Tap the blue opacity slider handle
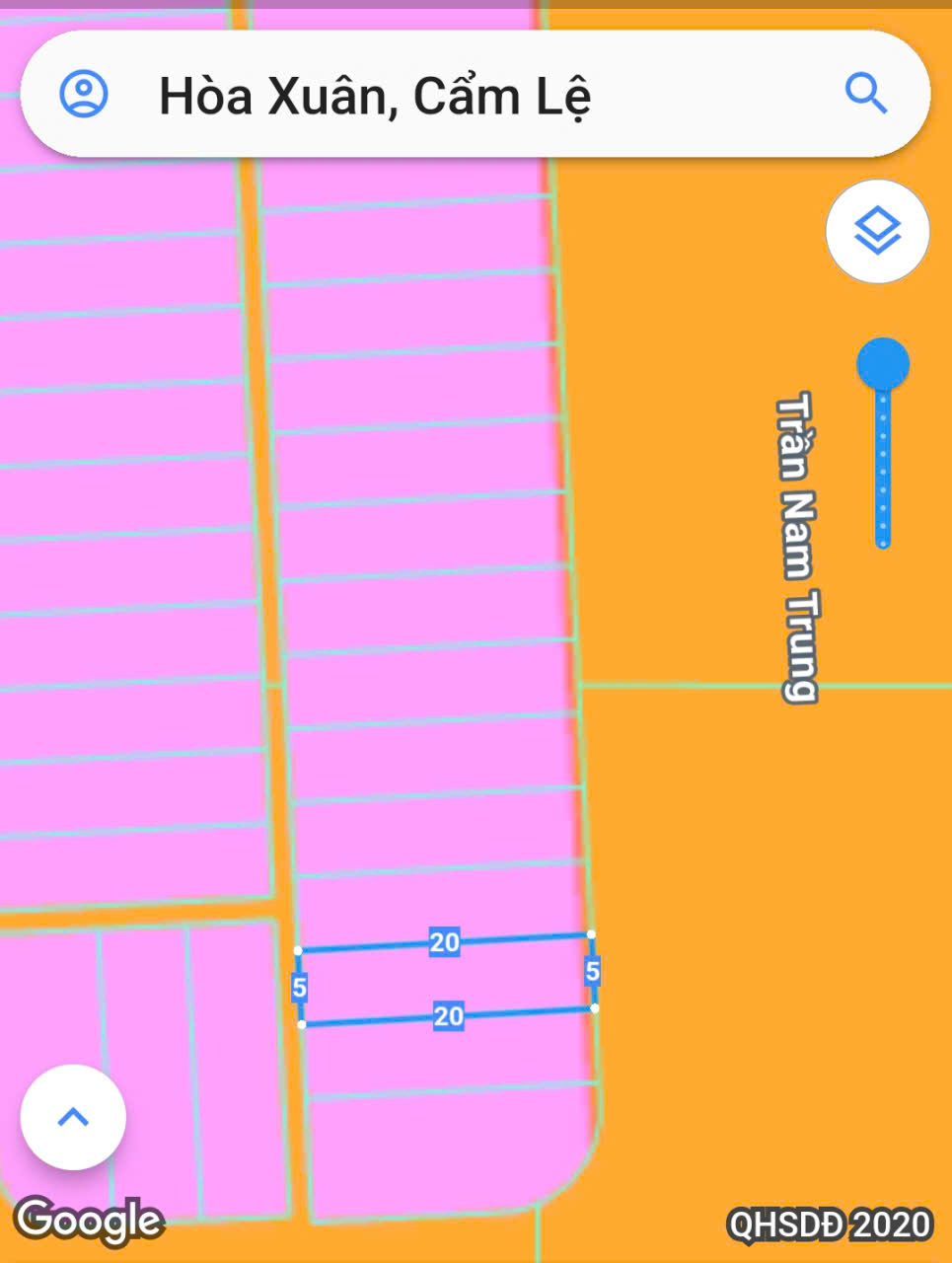The width and height of the screenshot is (952, 1263). pyautogui.click(x=883, y=364)
